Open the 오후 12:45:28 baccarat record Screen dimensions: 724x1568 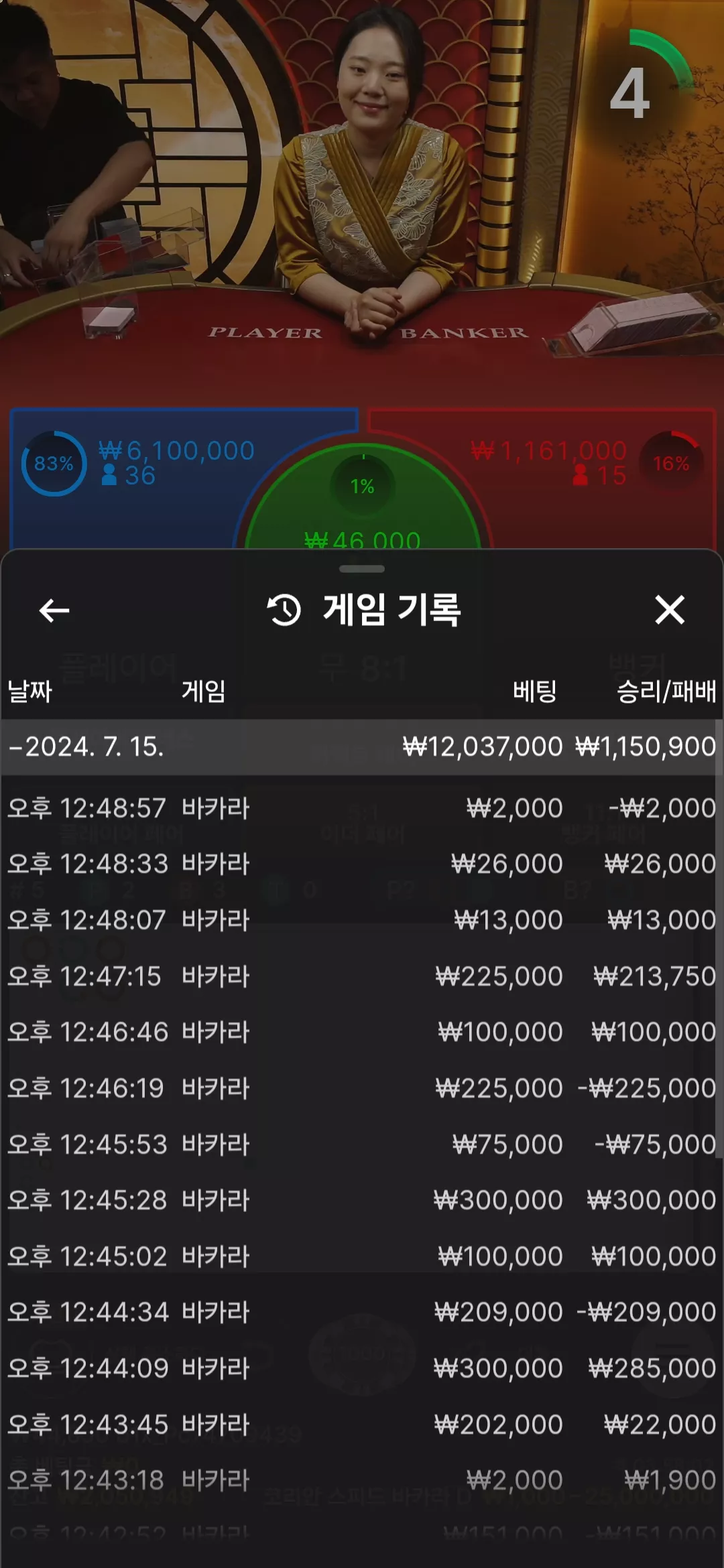tap(362, 1200)
